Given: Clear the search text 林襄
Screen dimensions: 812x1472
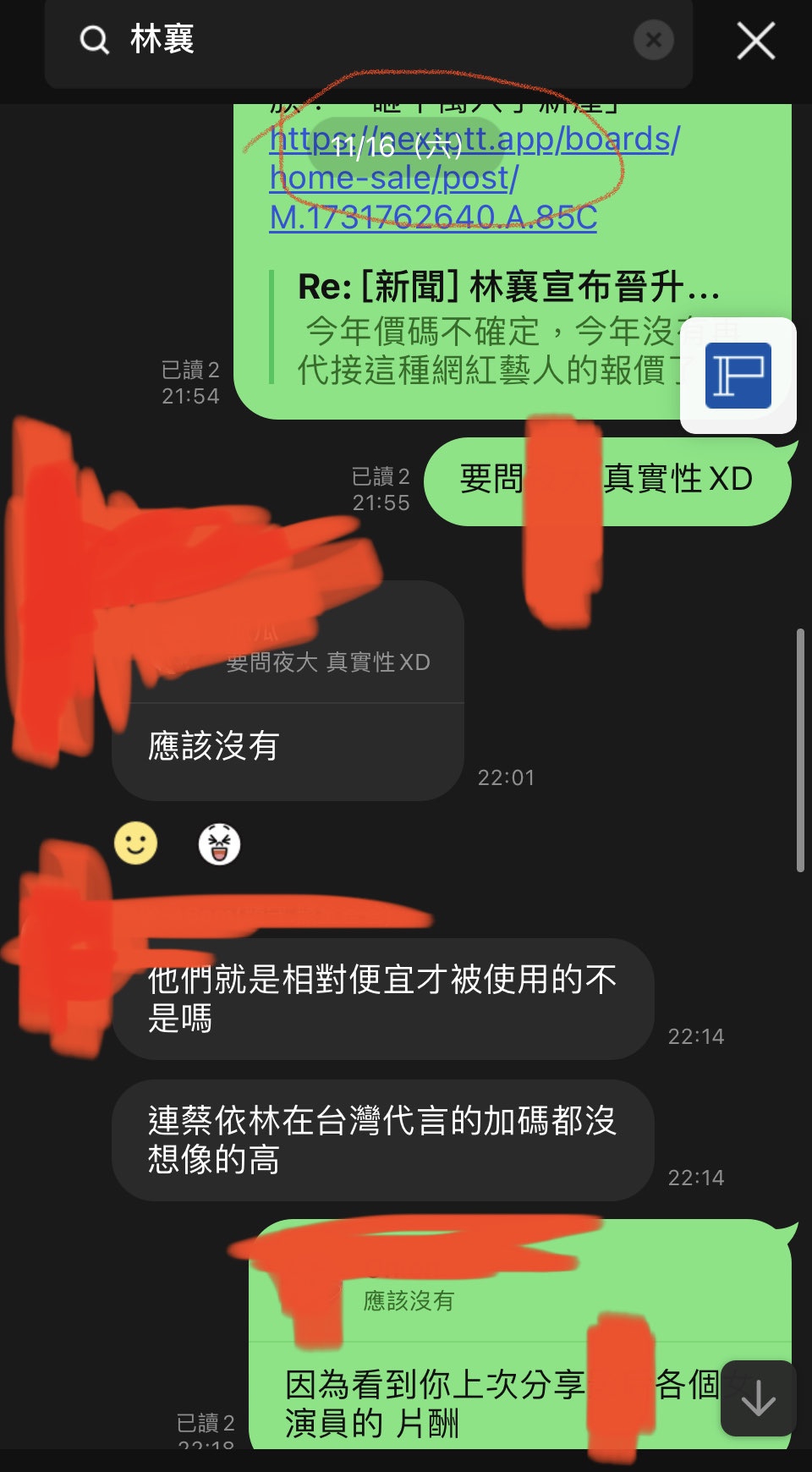Looking at the screenshot, I should point(653,40).
